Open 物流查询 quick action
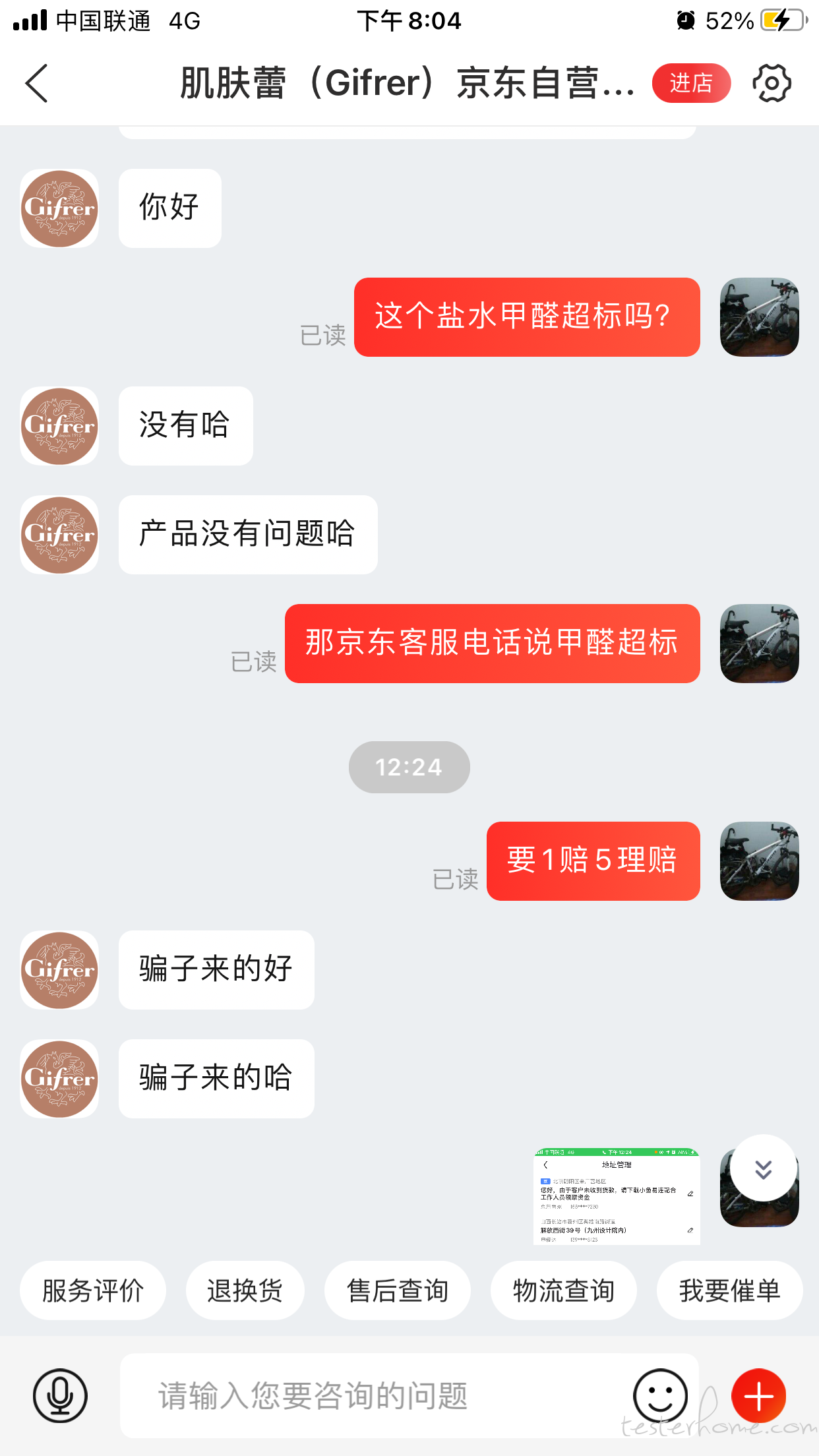 tap(564, 1290)
